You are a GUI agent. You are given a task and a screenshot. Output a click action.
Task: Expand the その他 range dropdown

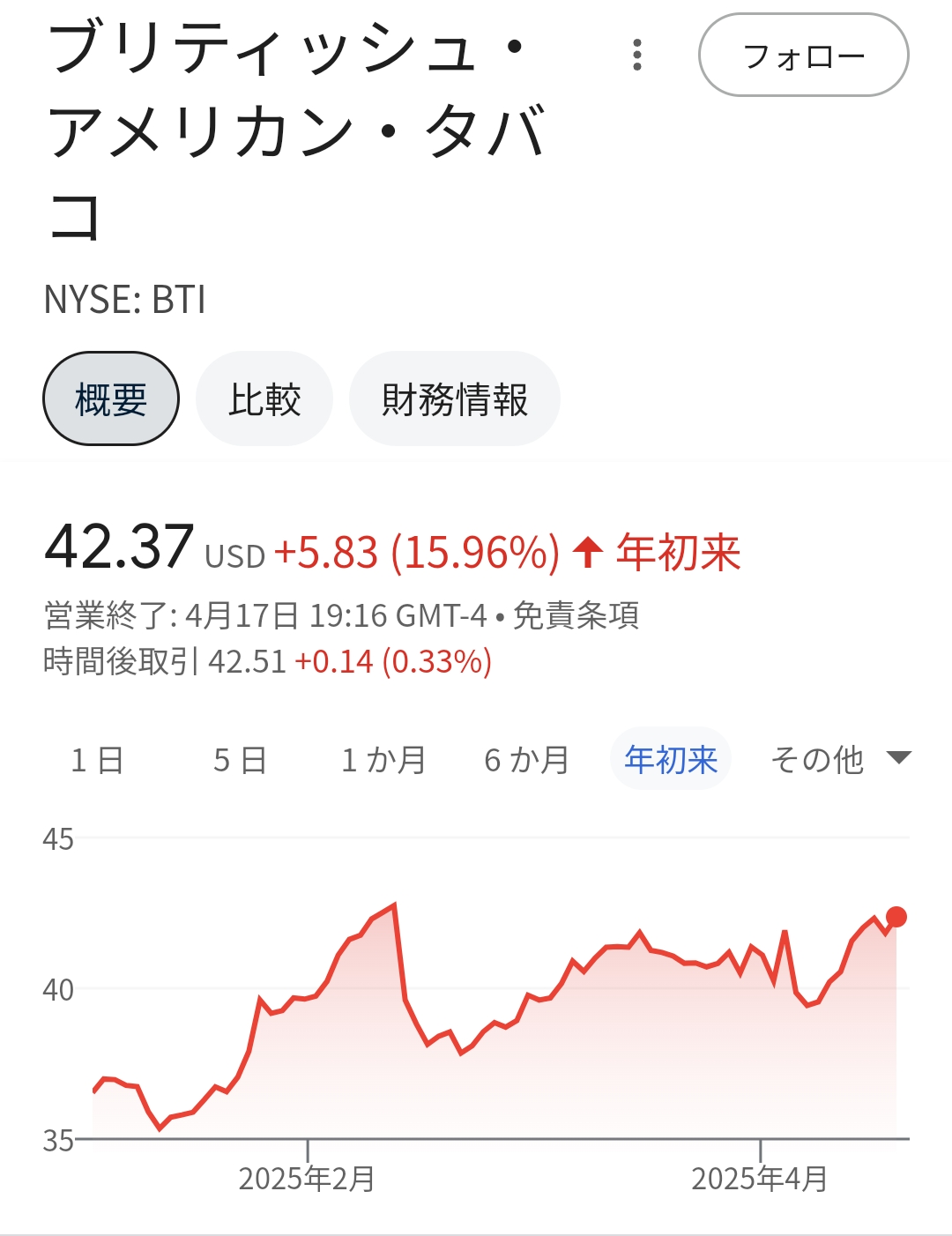click(x=840, y=759)
